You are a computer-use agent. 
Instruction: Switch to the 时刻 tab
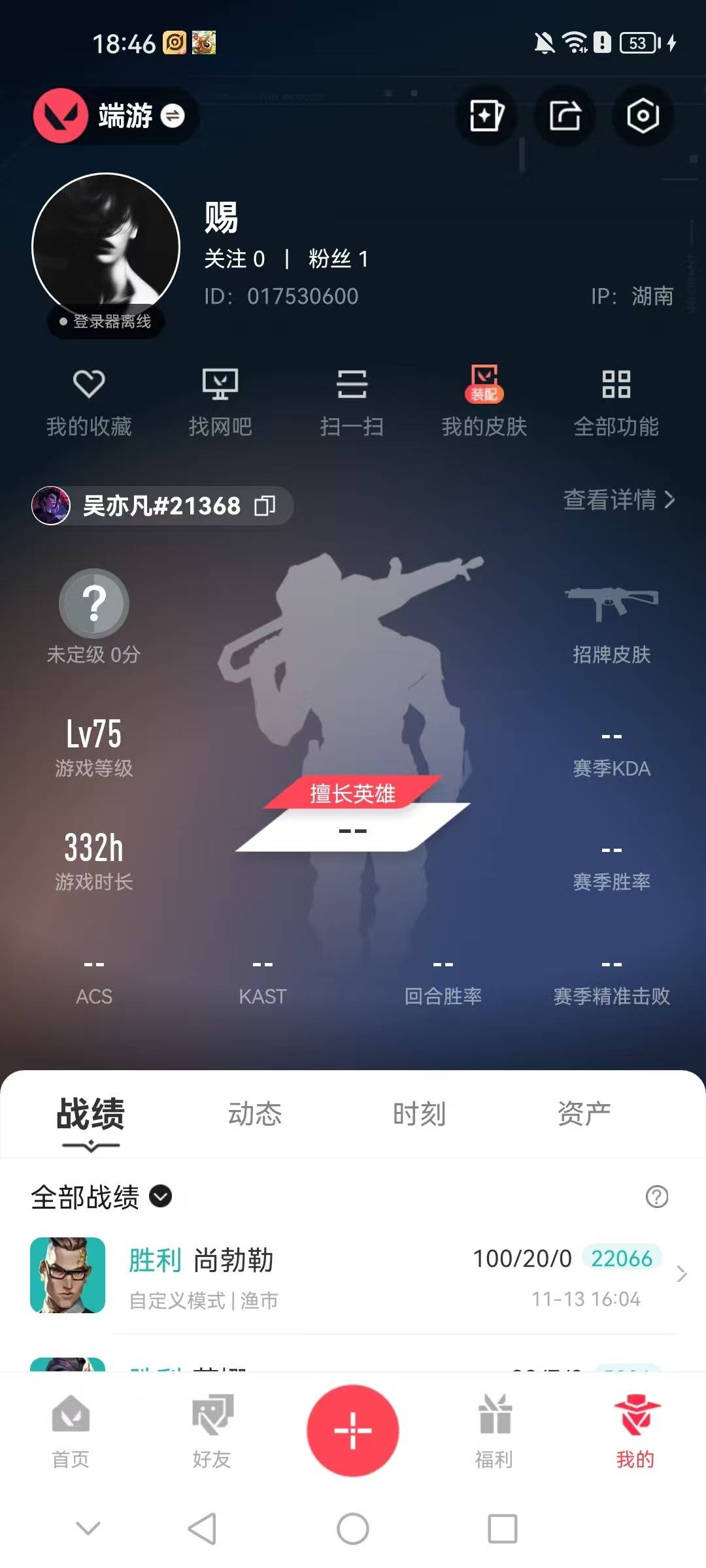(x=419, y=1113)
